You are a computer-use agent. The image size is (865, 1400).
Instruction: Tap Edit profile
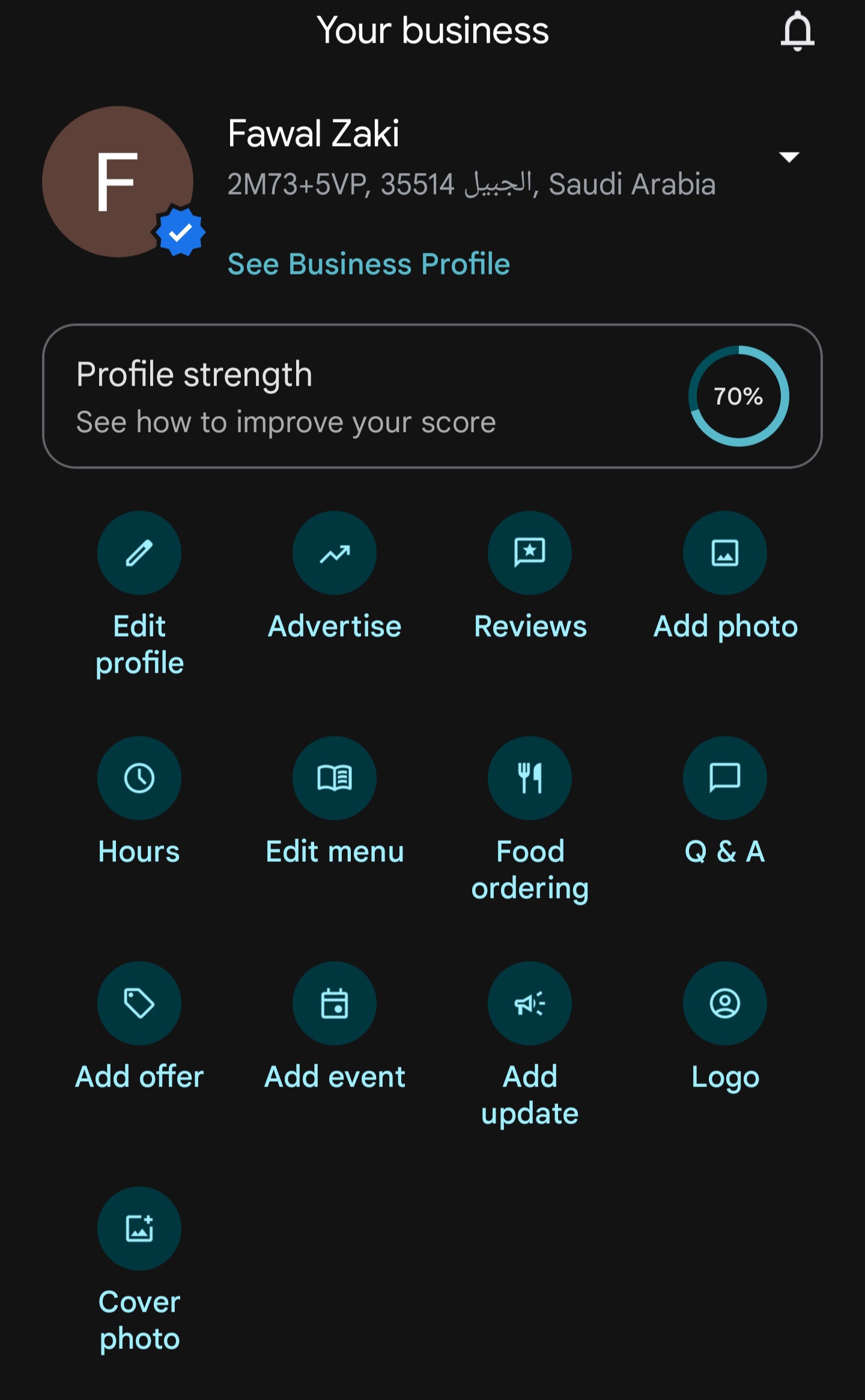(x=139, y=553)
